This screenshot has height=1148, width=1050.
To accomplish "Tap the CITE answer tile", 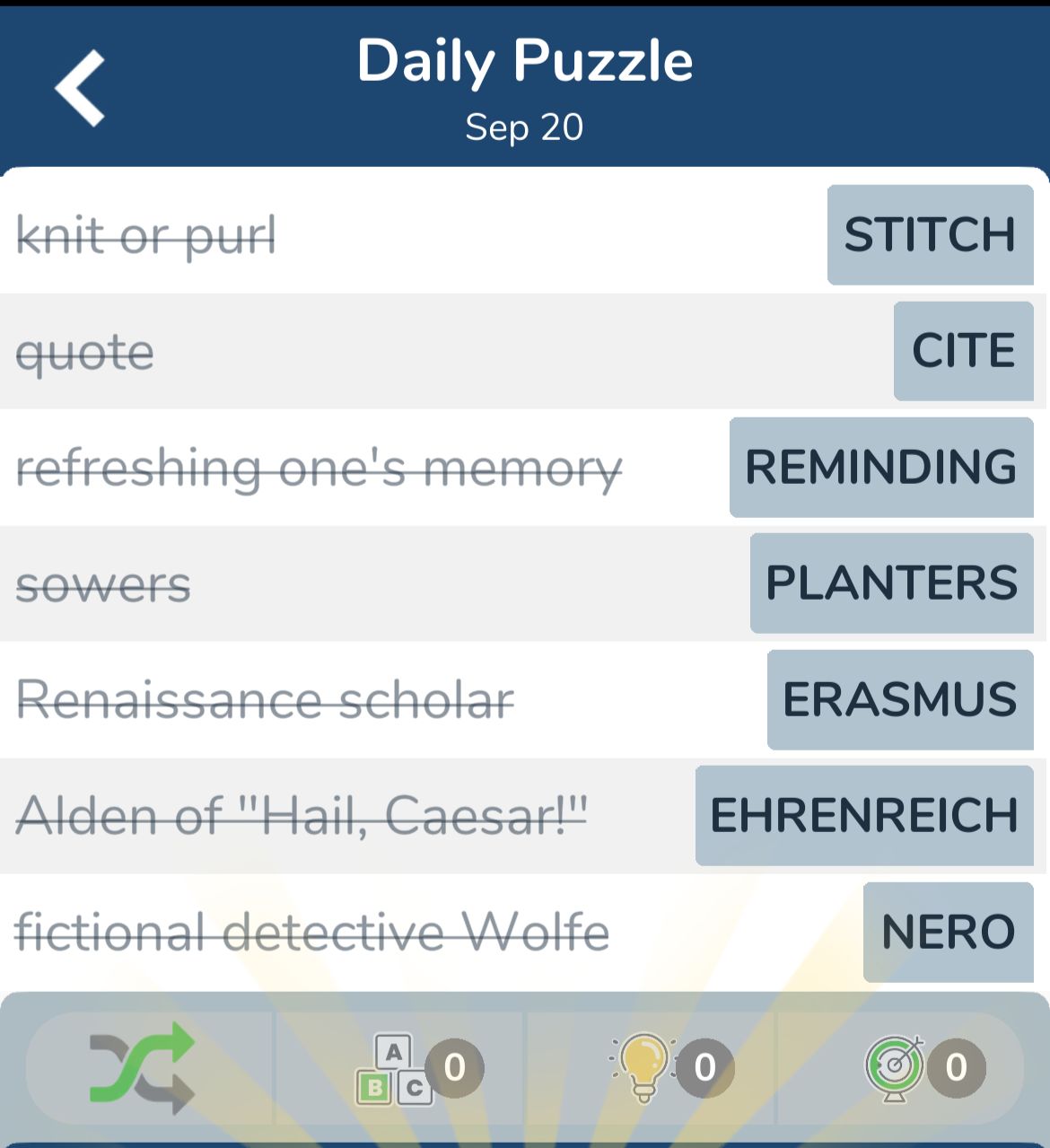I will (963, 351).
